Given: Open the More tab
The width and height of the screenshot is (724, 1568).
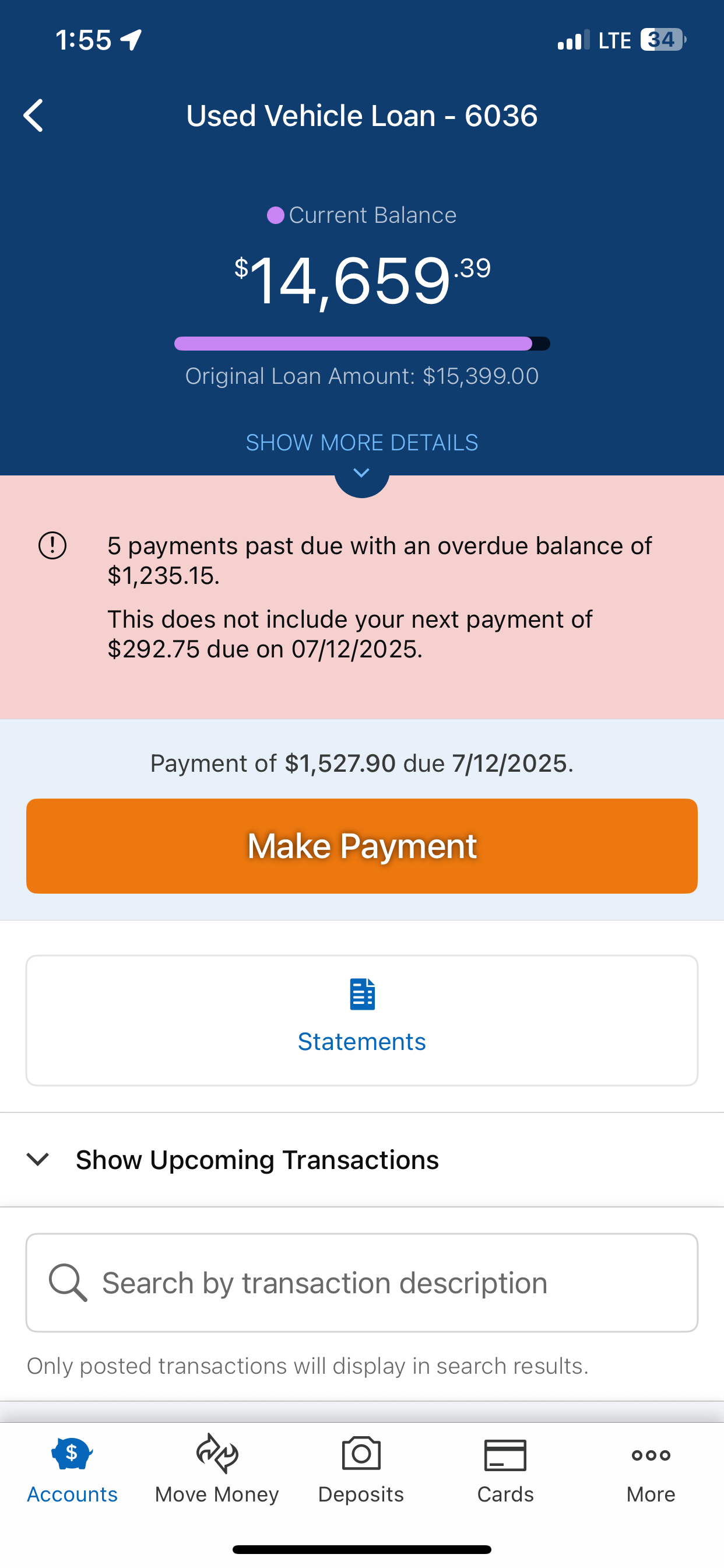Looking at the screenshot, I should coord(651,1469).
